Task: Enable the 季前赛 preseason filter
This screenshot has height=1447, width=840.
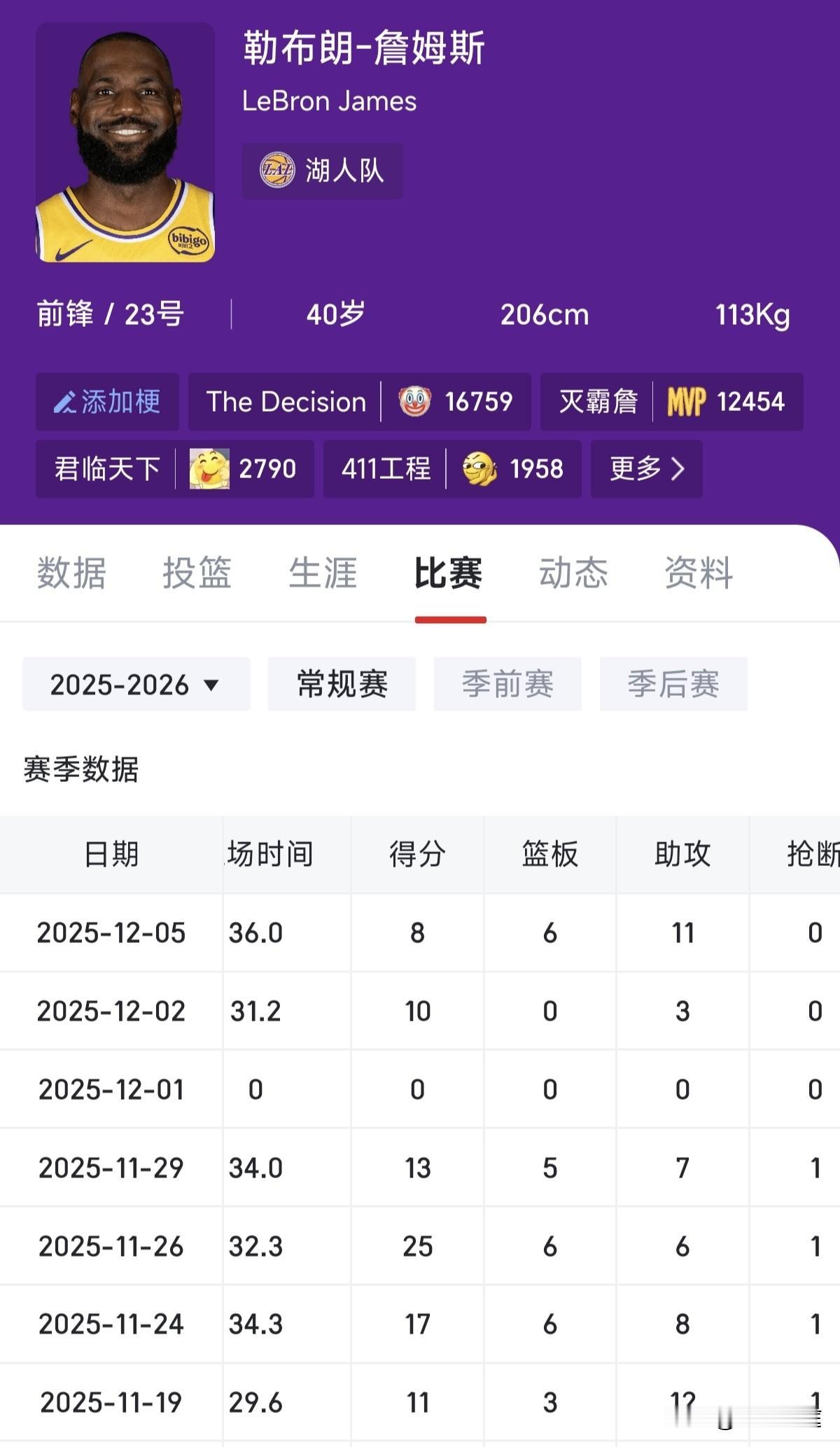Action: [507, 684]
